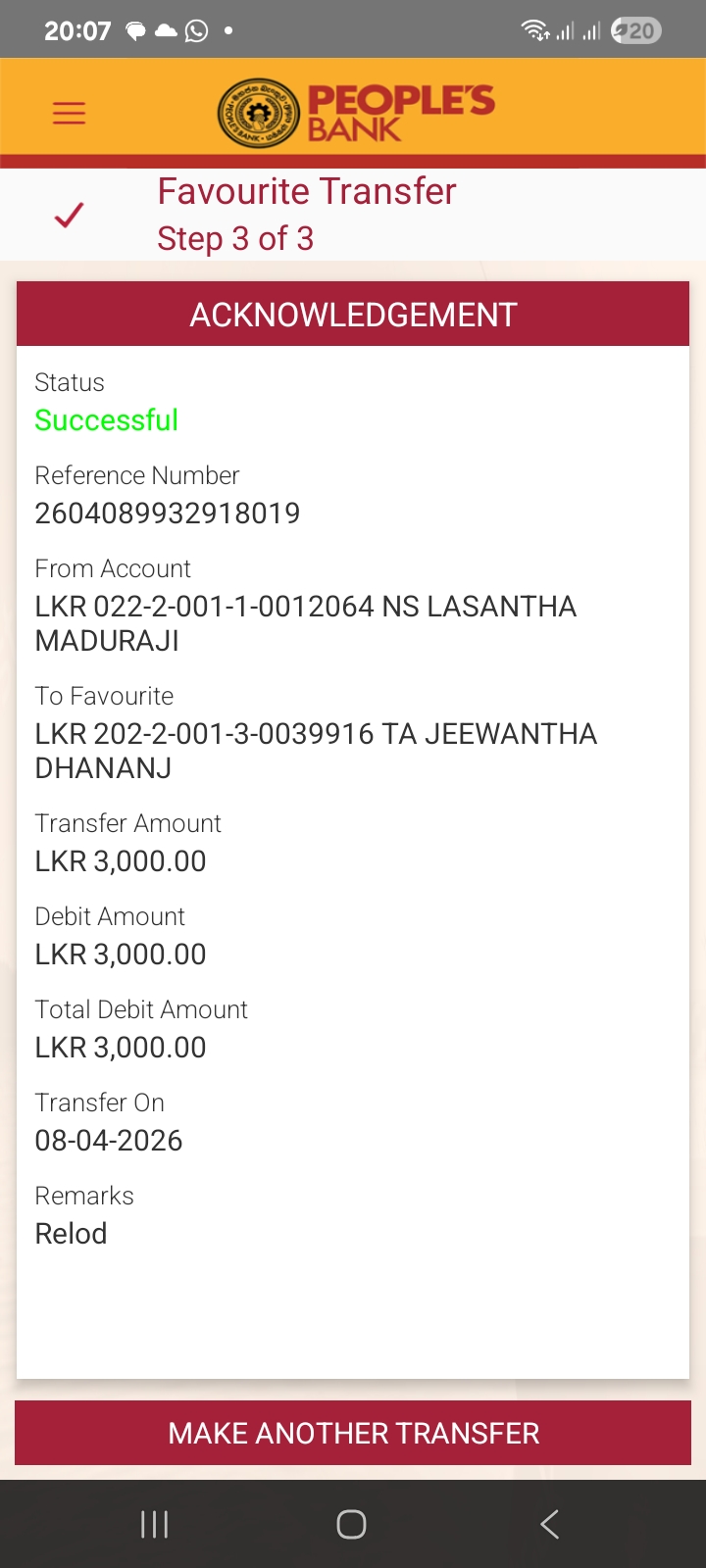Go to the home screen
Image resolution: width=706 pixels, height=1568 pixels.
click(x=351, y=1524)
